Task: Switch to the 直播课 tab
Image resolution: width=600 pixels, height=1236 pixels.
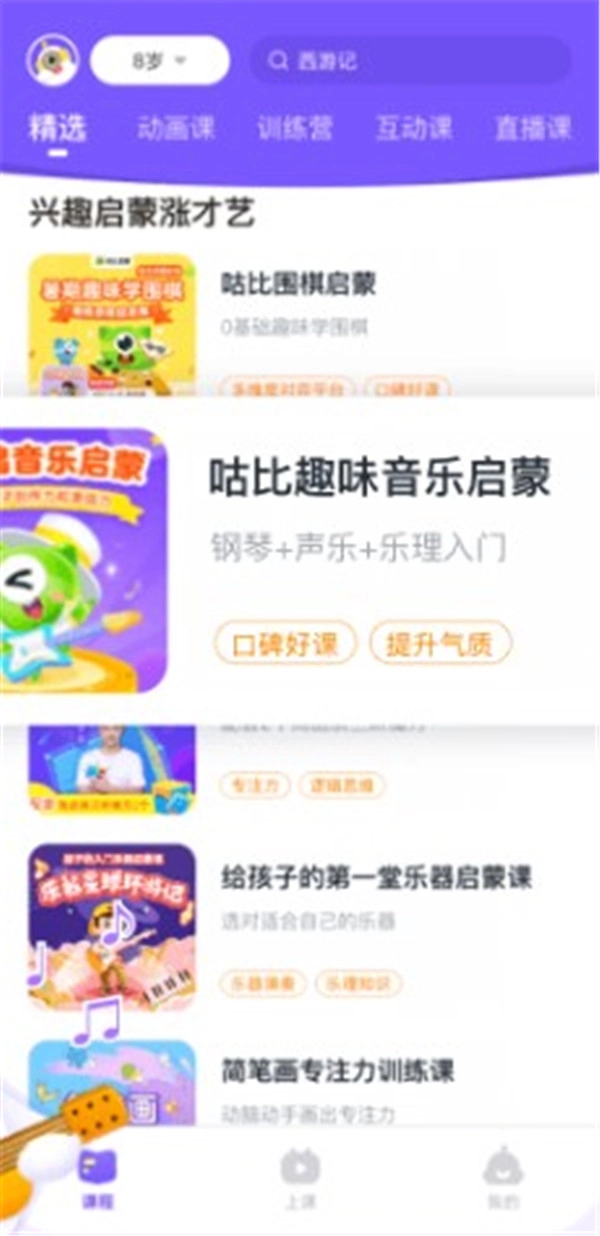Action: 533,128
